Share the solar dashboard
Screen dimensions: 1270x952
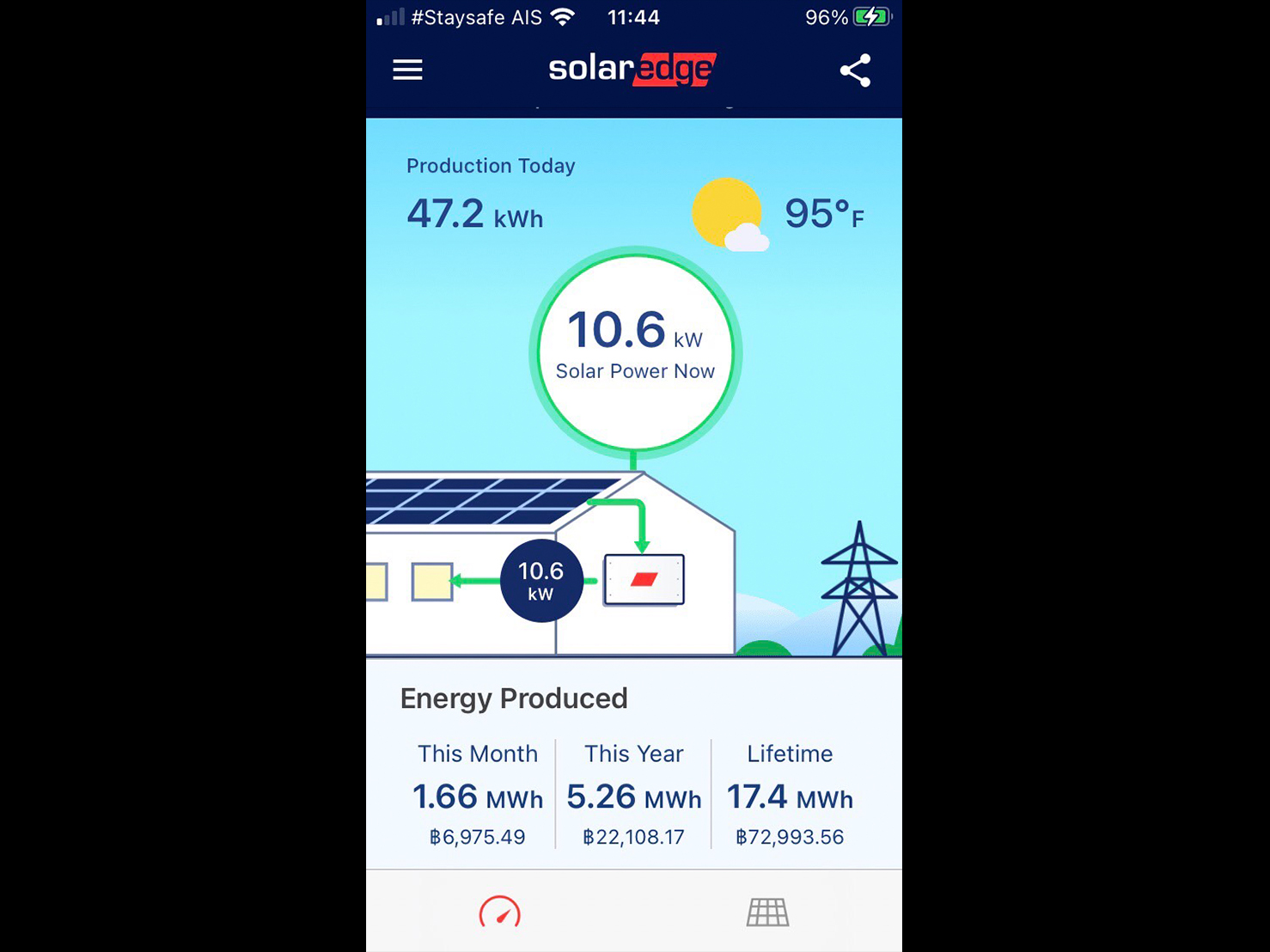point(855,70)
